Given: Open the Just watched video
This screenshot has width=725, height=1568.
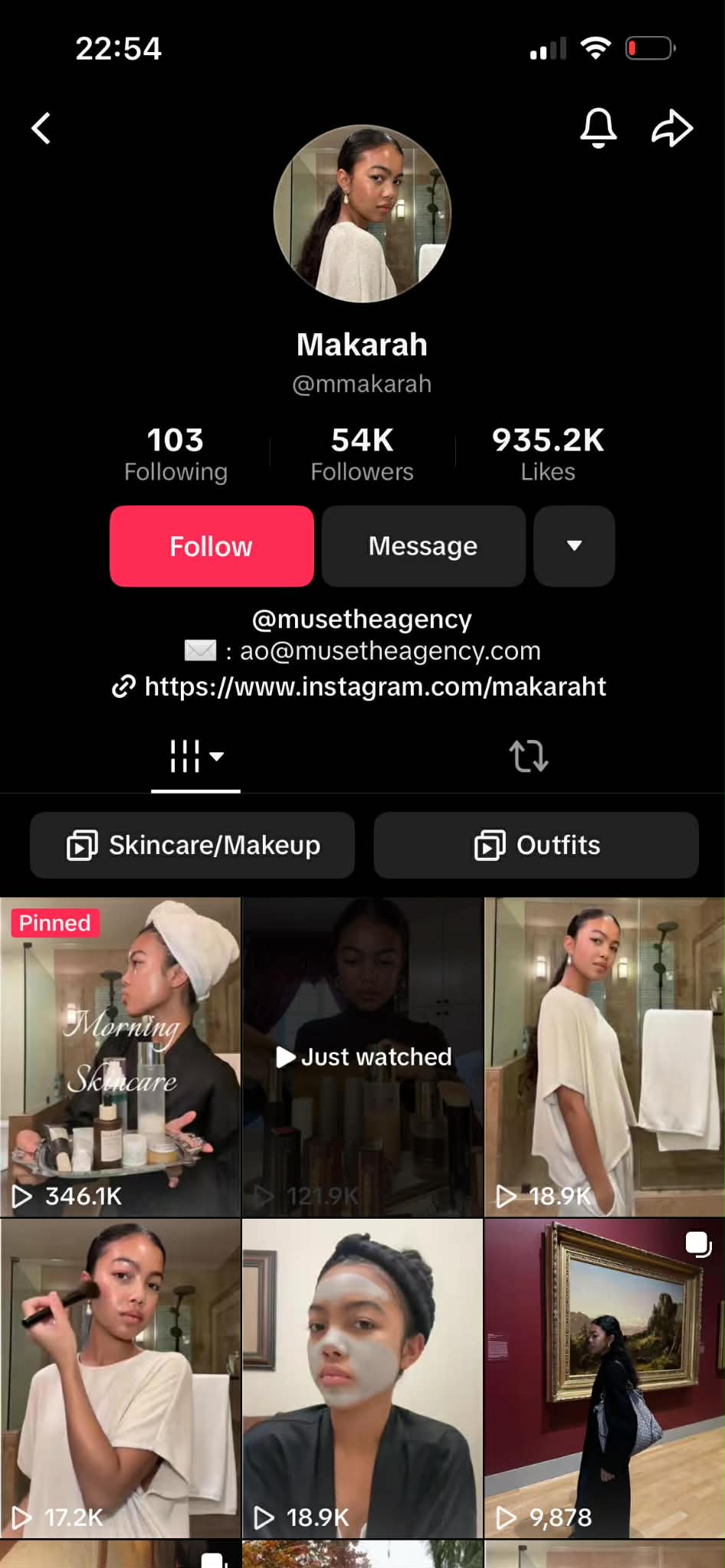Looking at the screenshot, I should [362, 1057].
